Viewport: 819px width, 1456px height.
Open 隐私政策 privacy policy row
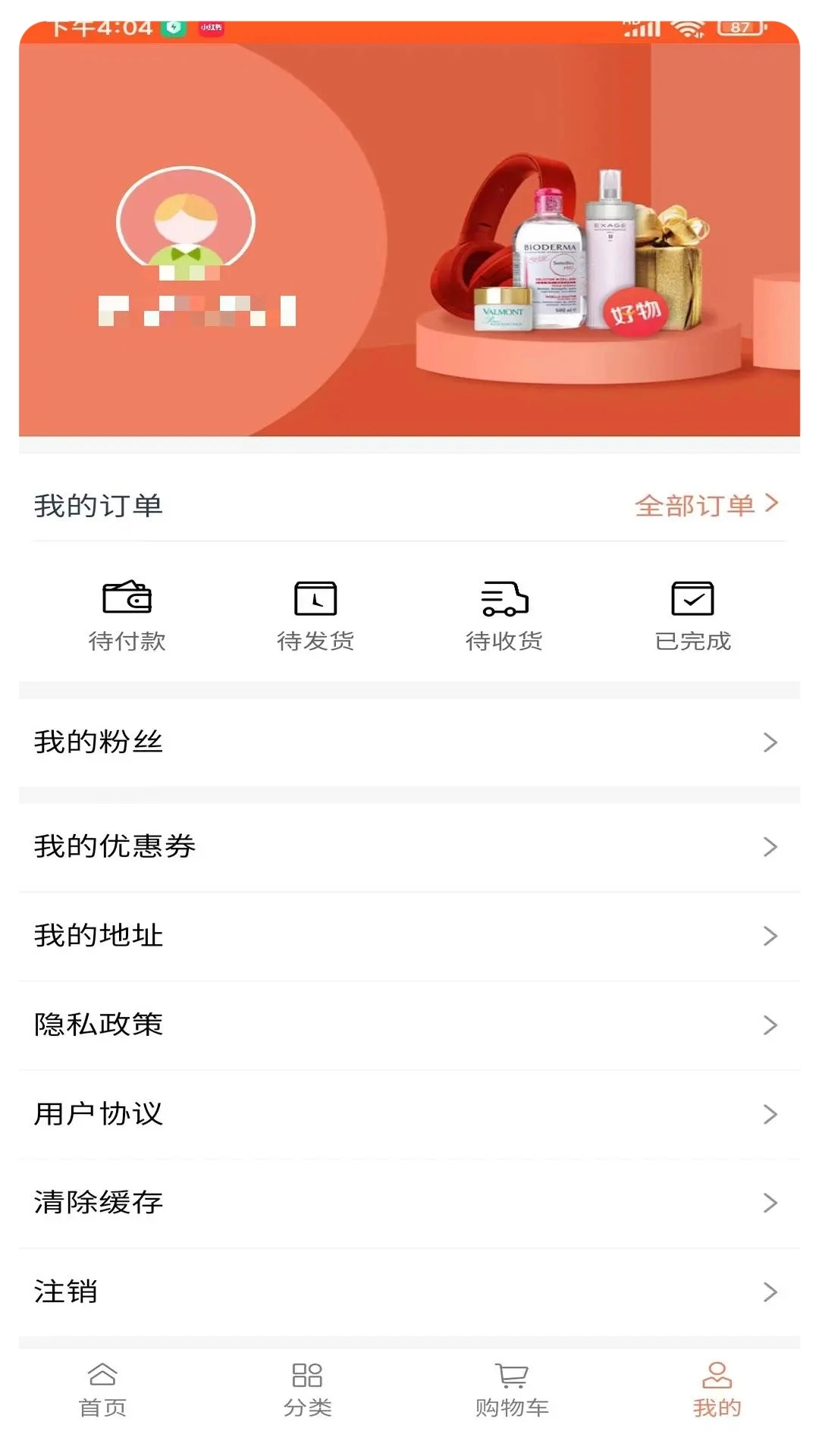click(409, 1025)
